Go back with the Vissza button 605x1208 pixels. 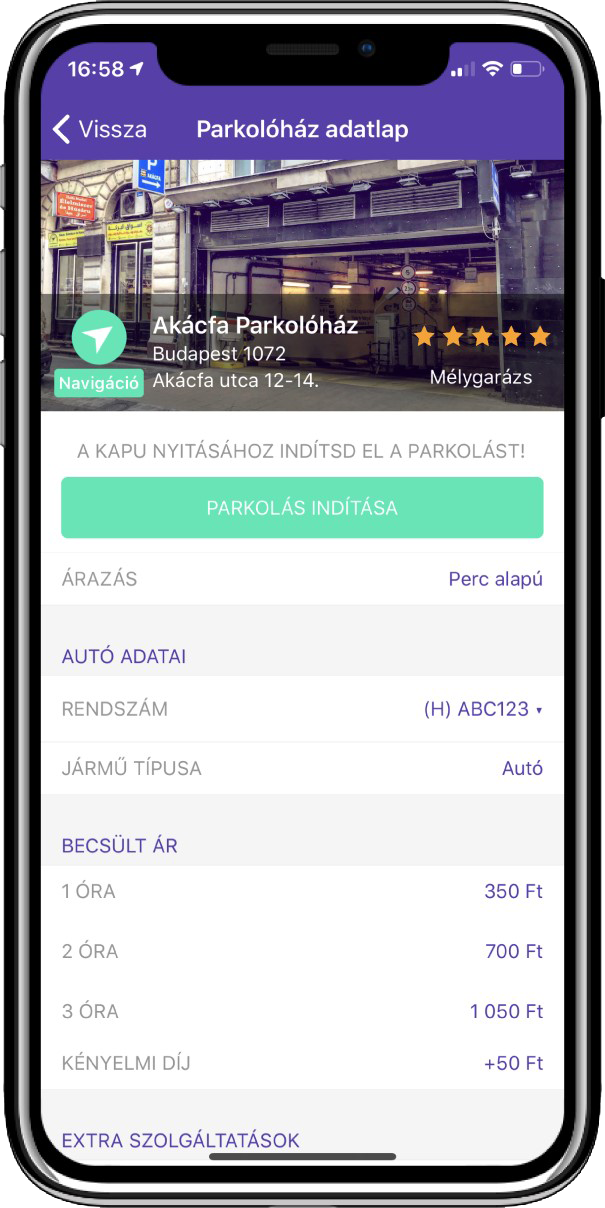point(99,130)
